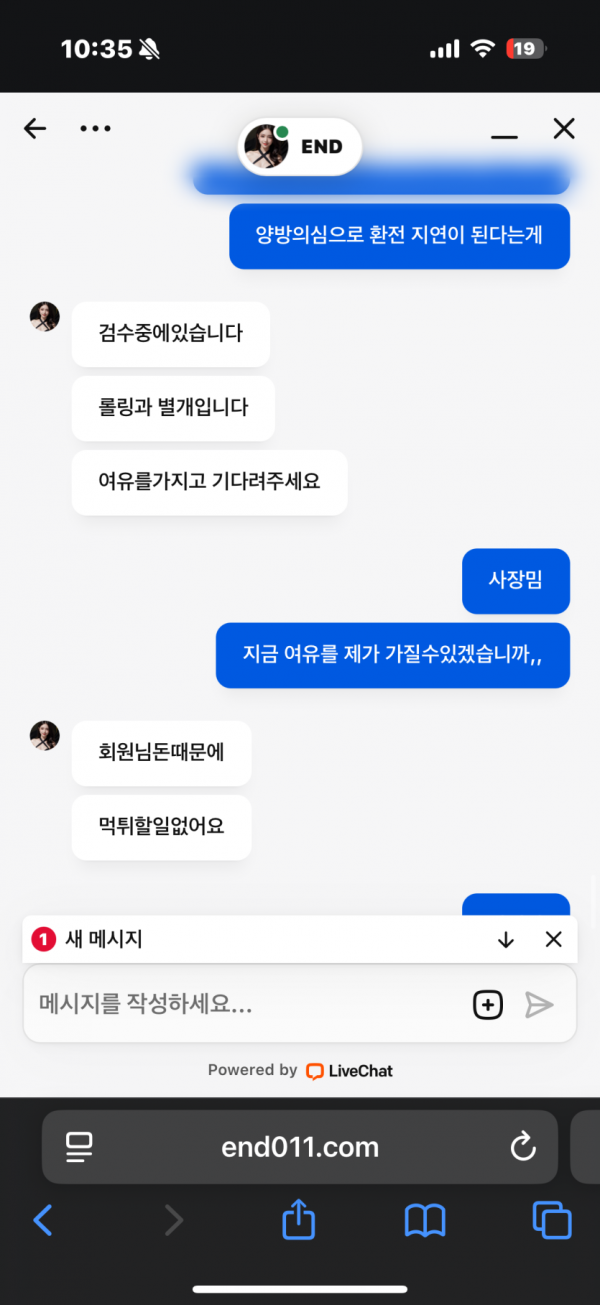Follow the Powered by LiveChat link
The image size is (600, 1305).
point(300,1070)
